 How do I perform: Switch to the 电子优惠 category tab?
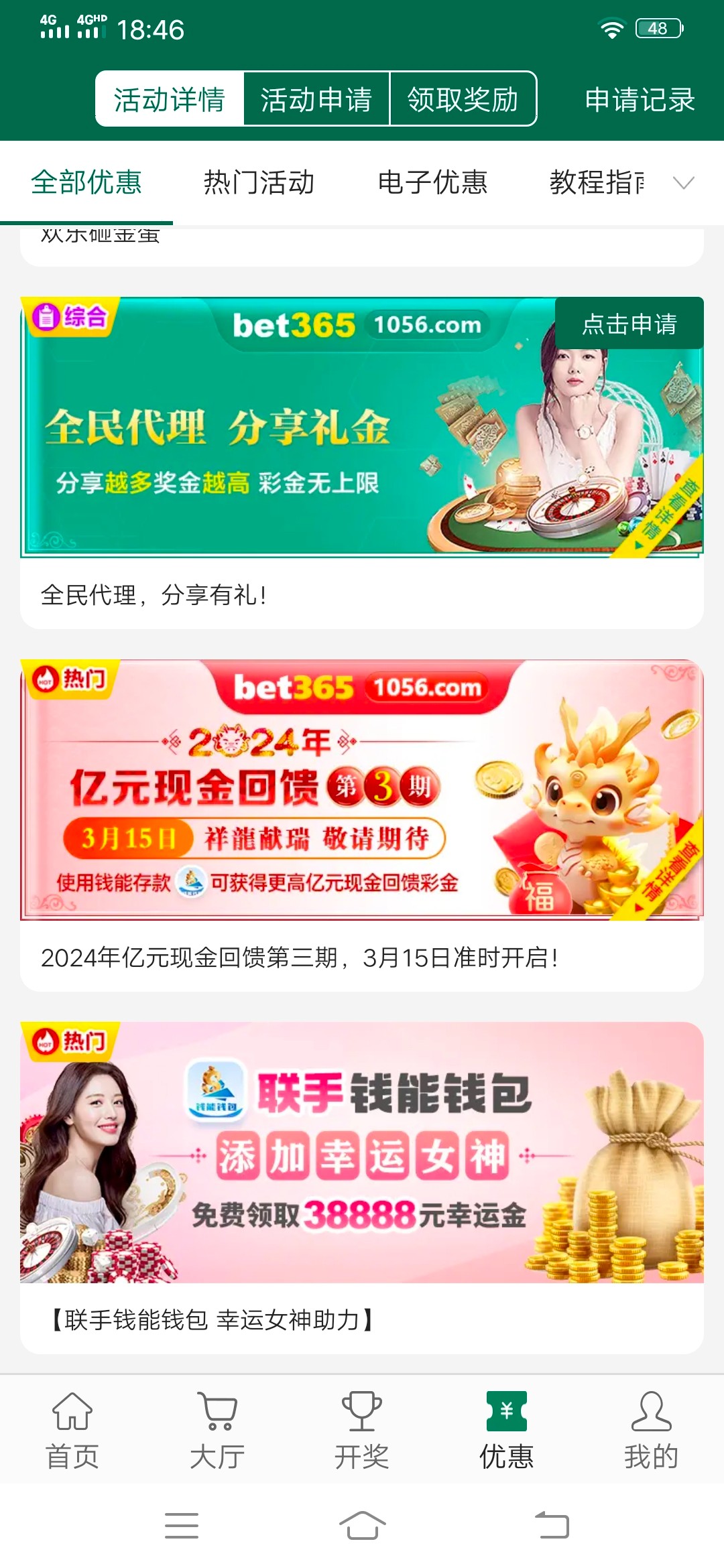[432, 182]
